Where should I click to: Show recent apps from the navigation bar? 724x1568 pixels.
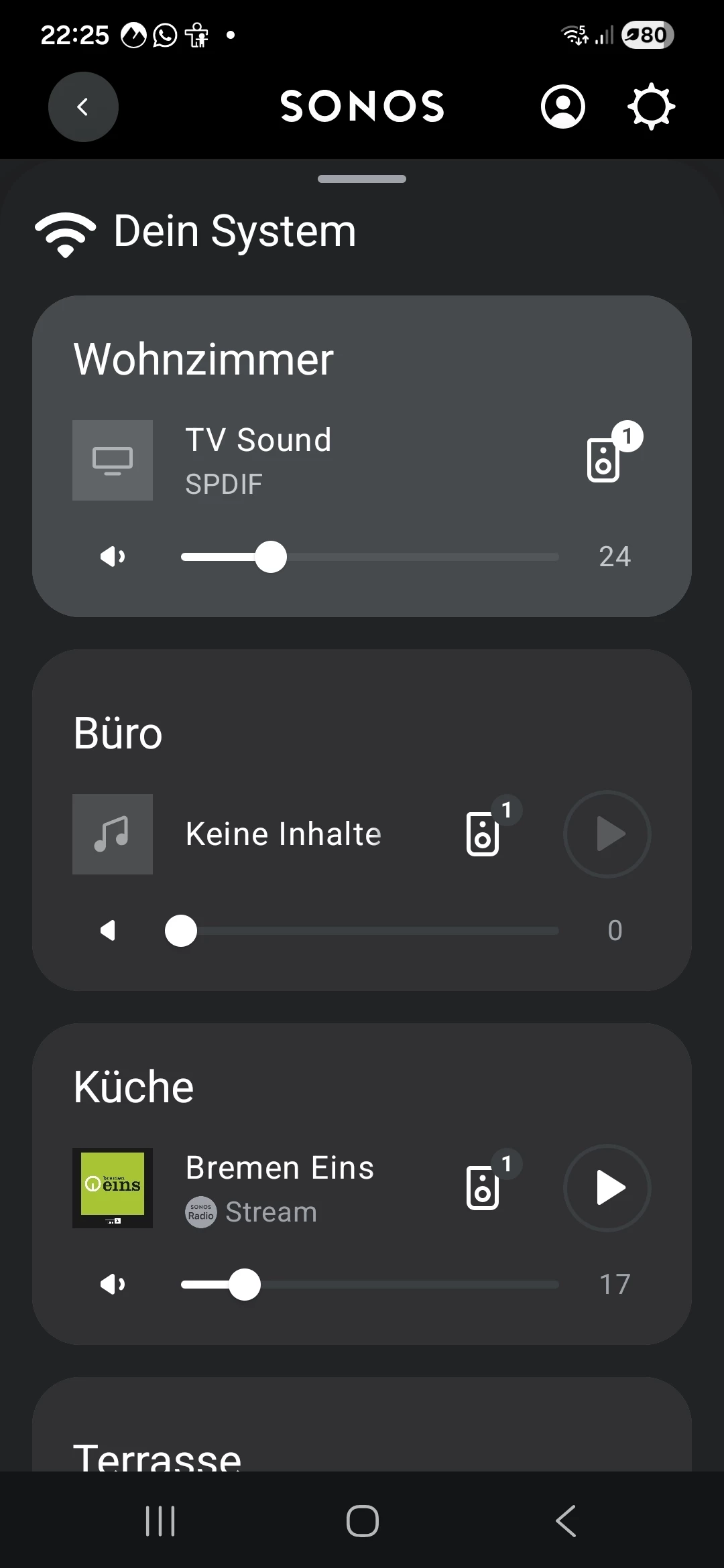[x=160, y=1520]
